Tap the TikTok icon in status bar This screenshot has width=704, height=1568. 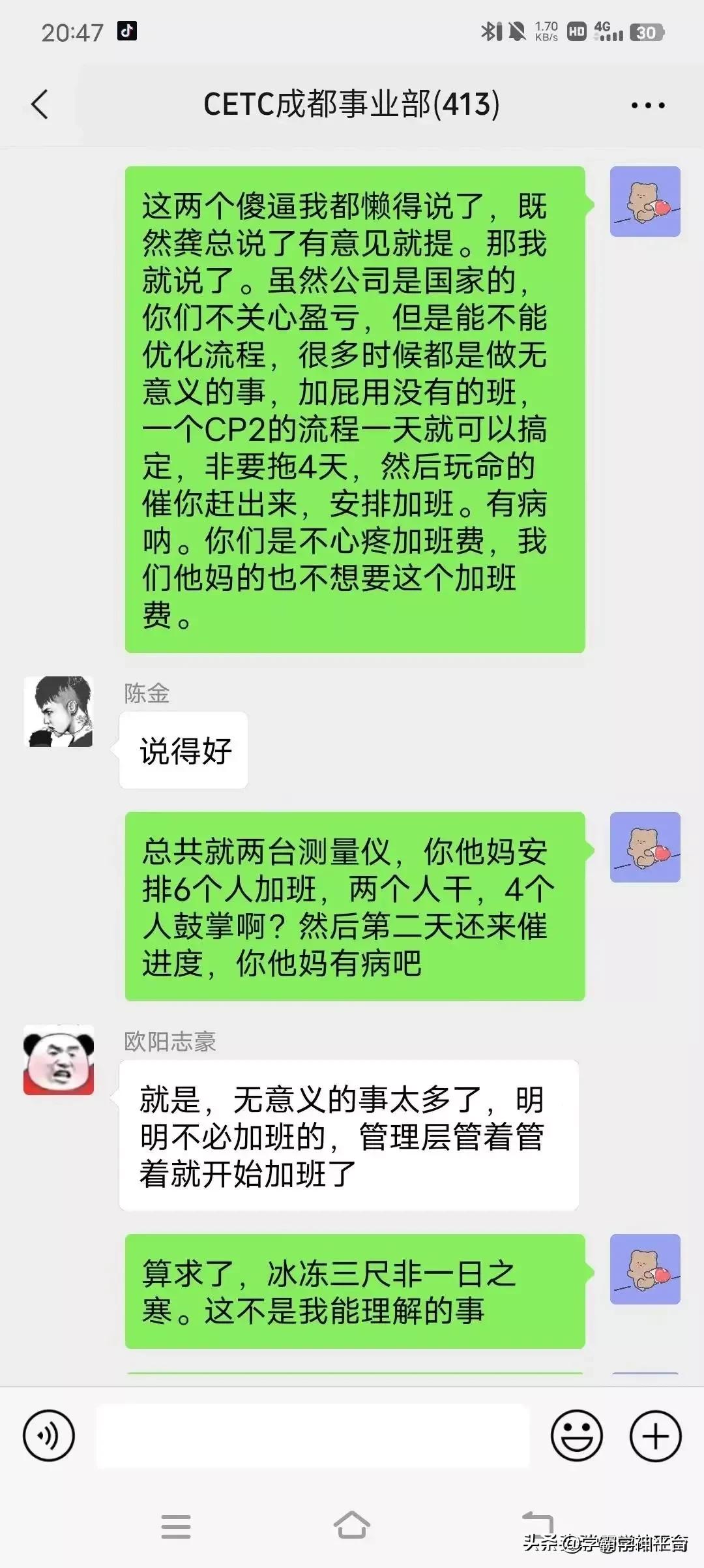128,29
